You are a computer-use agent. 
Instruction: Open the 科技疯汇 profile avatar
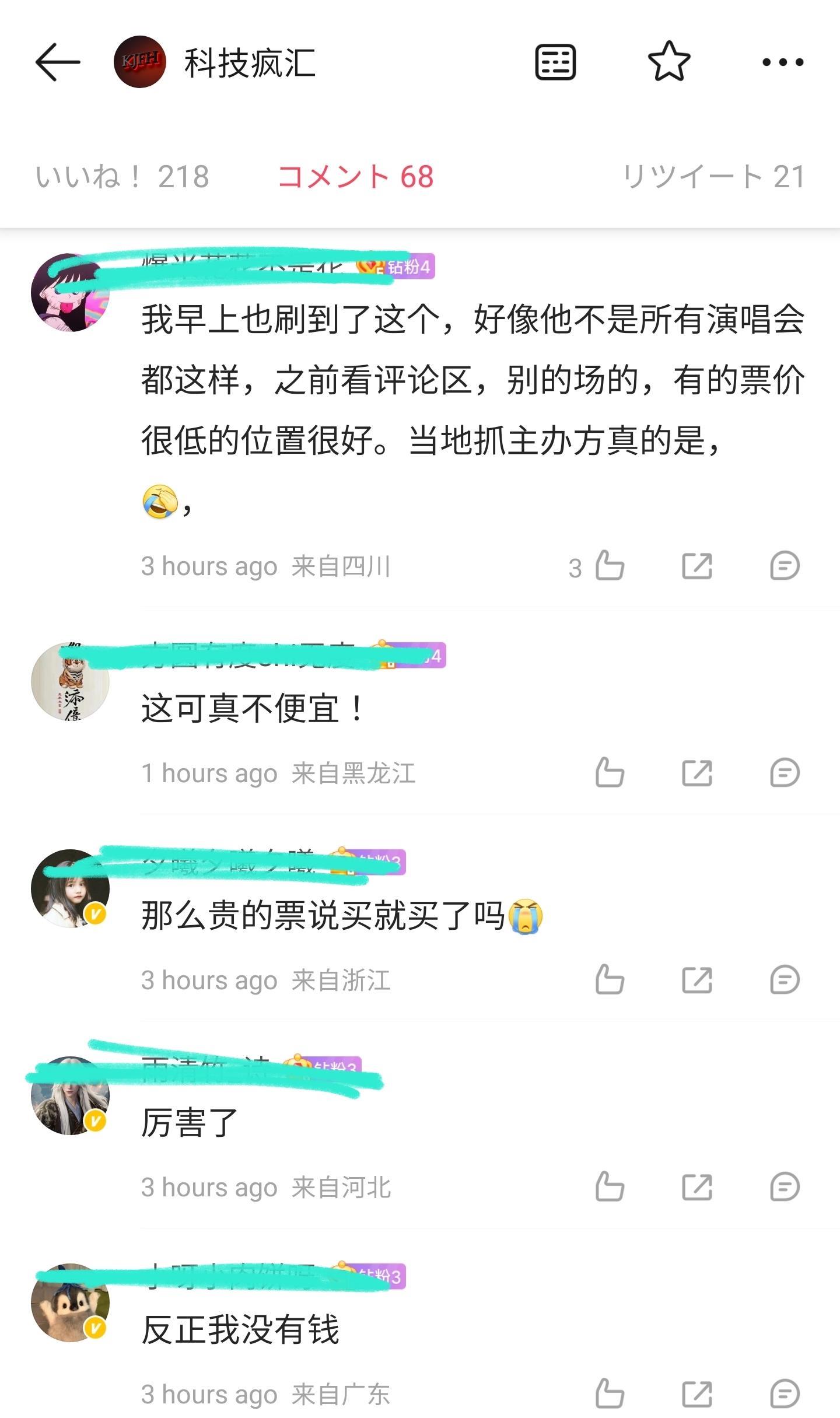tap(139, 62)
